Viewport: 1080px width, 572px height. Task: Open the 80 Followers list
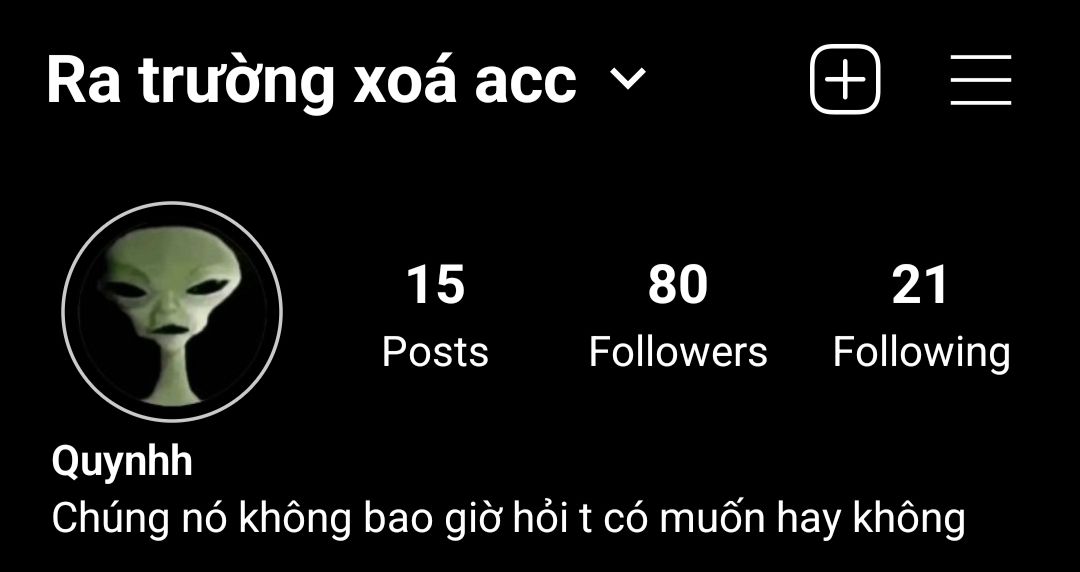point(677,315)
